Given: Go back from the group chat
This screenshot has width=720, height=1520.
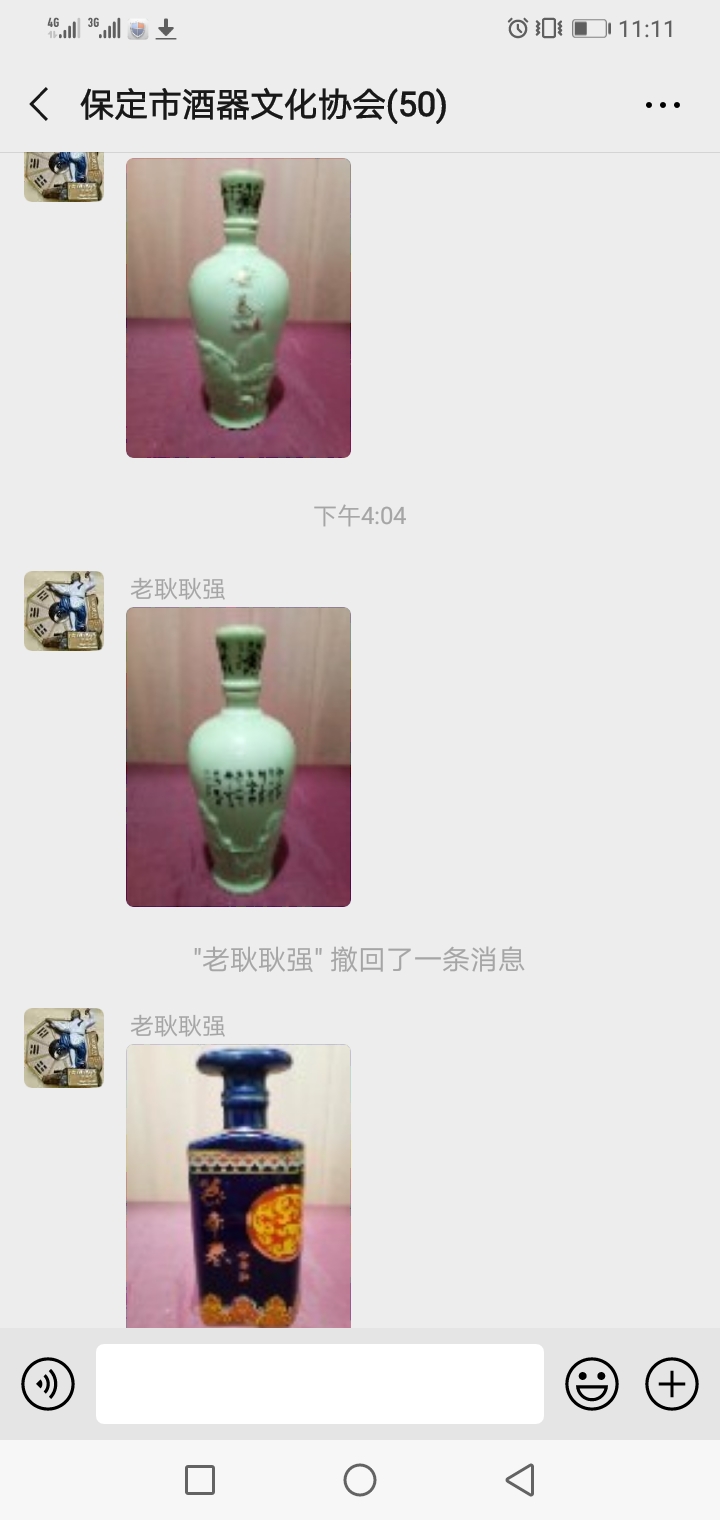Looking at the screenshot, I should [39, 104].
